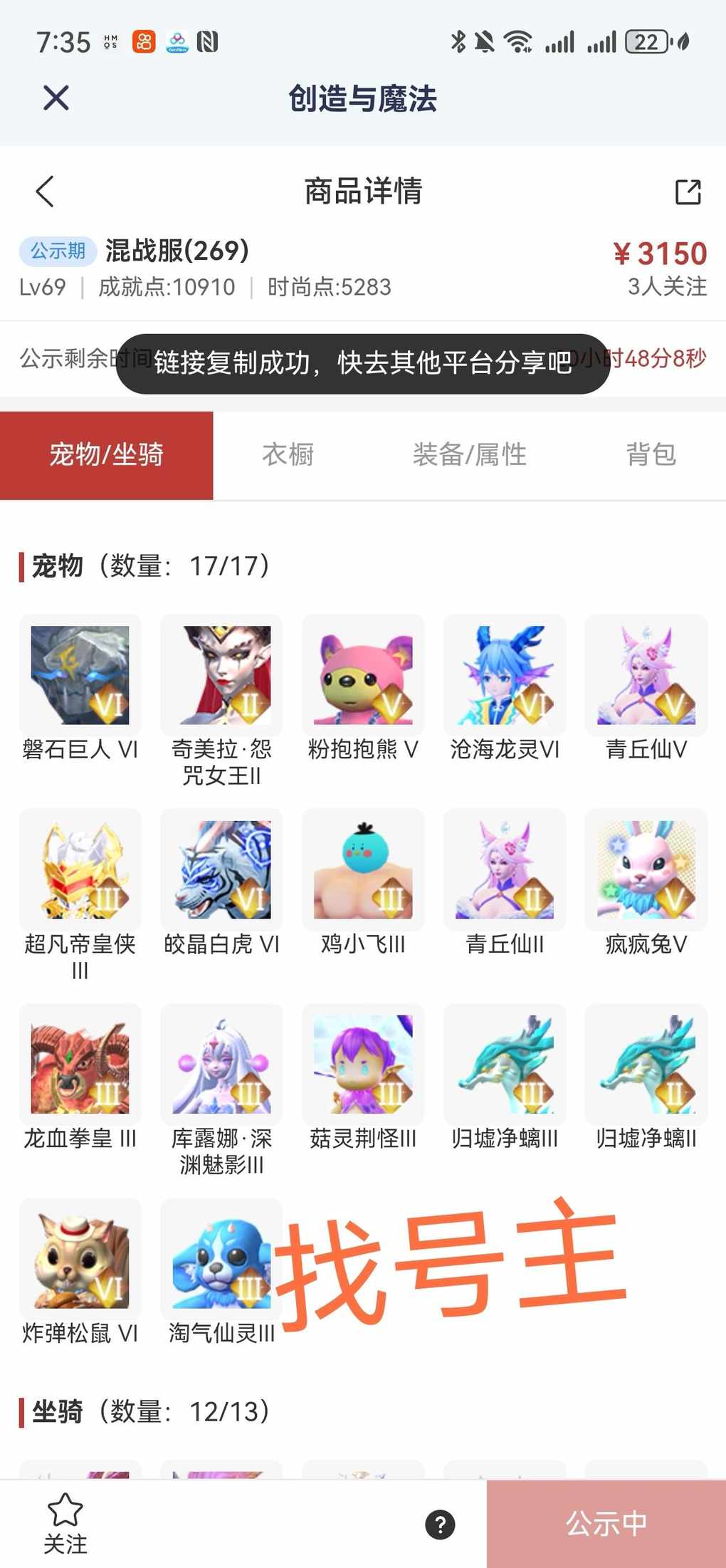Select the 疯疯兔V pet

pos(646,869)
